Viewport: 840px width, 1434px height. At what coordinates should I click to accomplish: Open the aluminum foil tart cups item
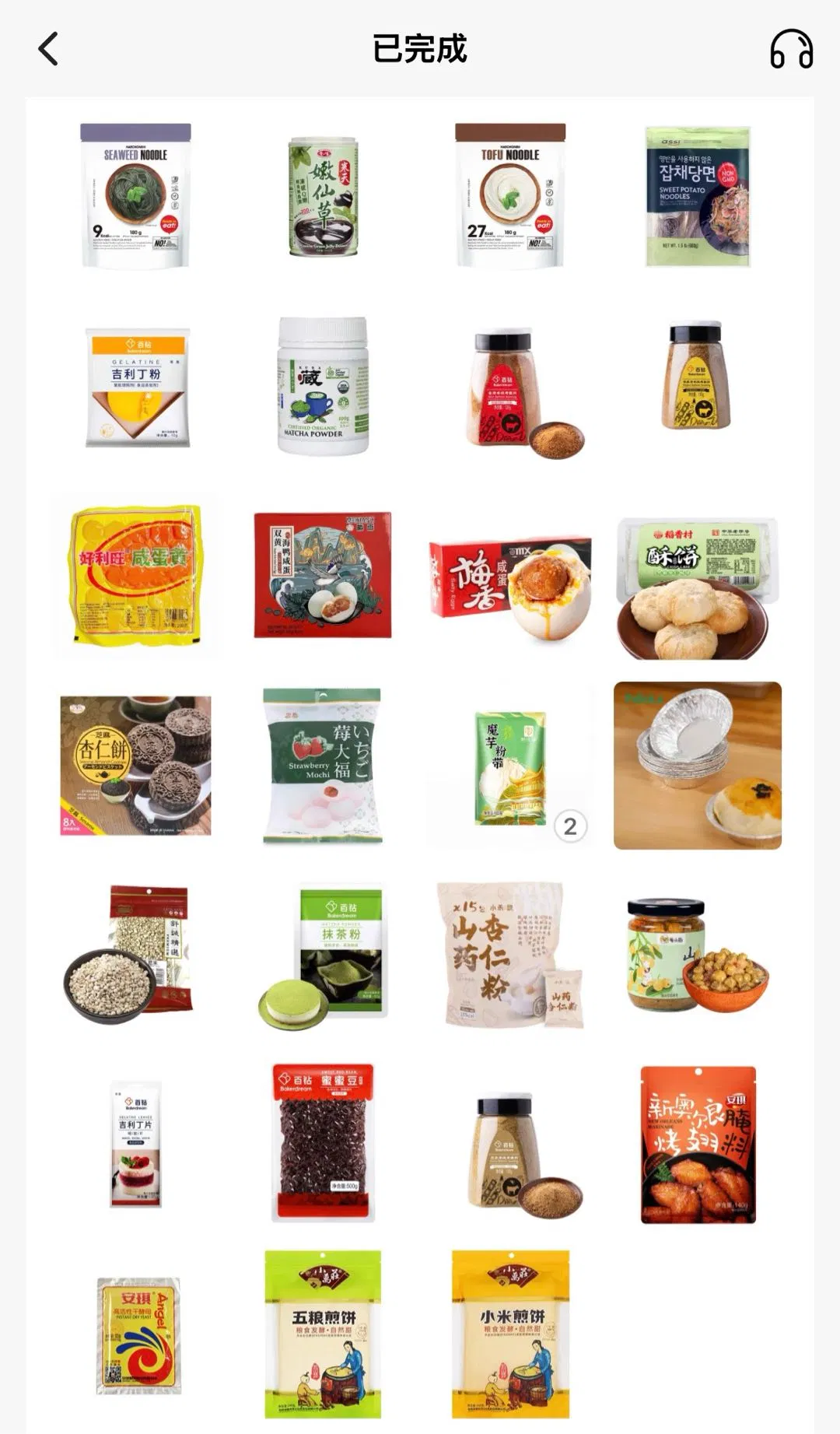click(x=698, y=766)
